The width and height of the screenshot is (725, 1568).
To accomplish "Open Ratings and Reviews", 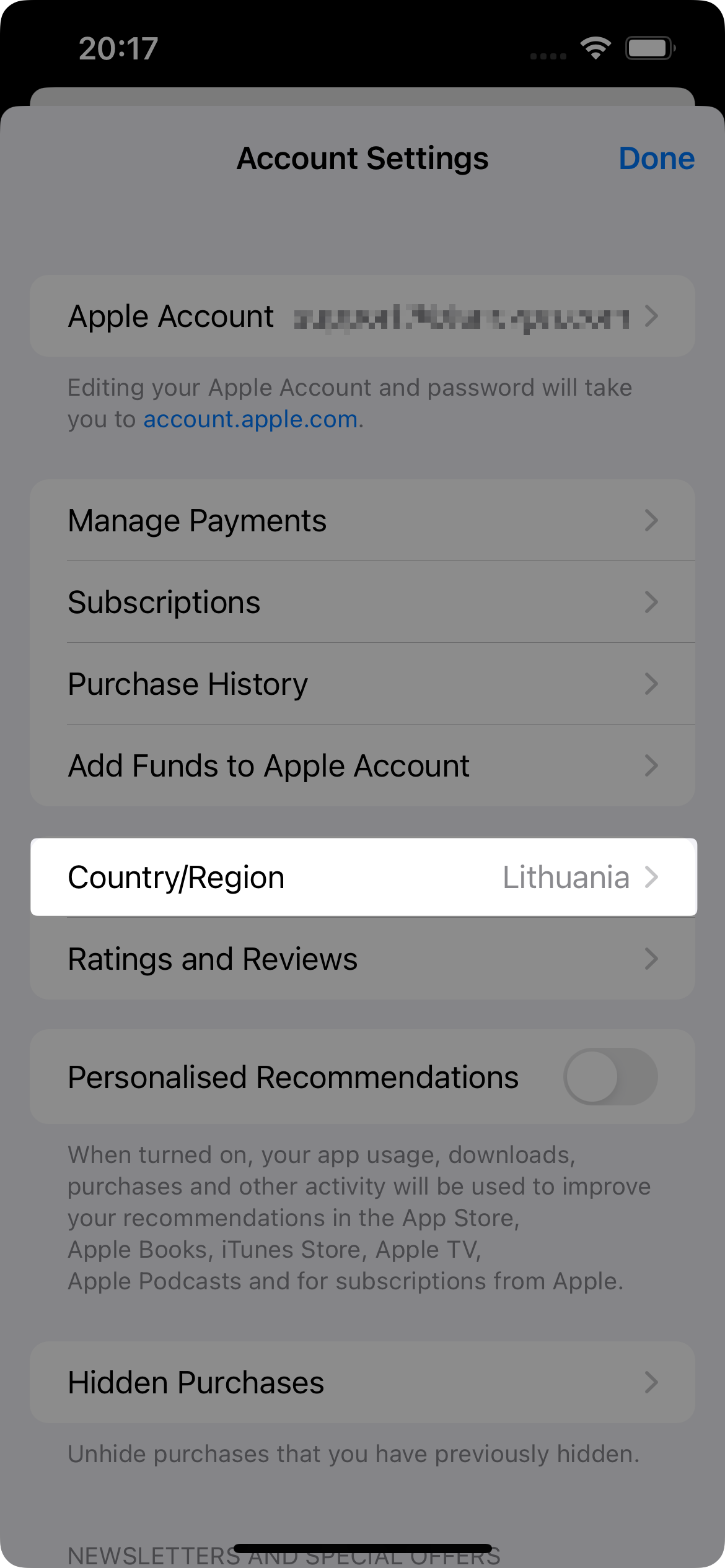I will 362,959.
